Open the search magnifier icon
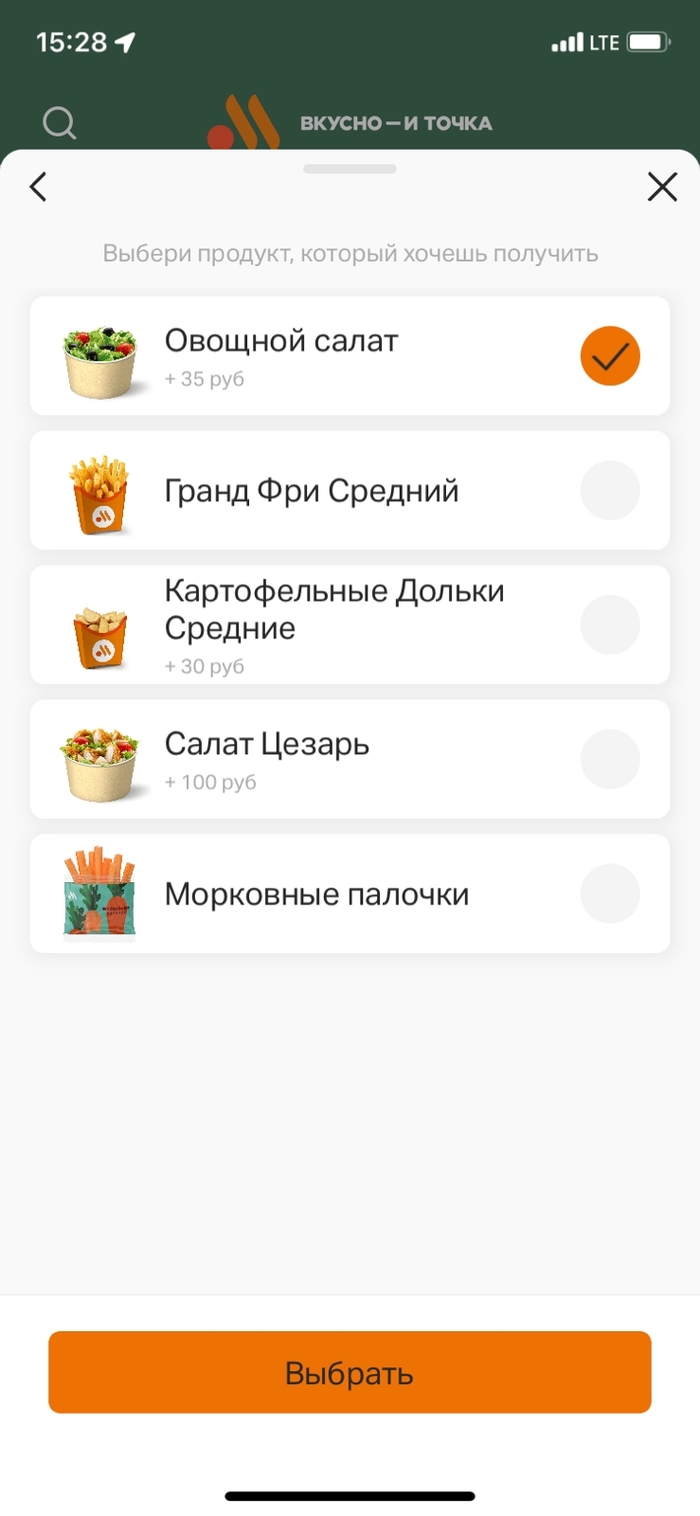The width and height of the screenshot is (700, 1516). point(59,123)
